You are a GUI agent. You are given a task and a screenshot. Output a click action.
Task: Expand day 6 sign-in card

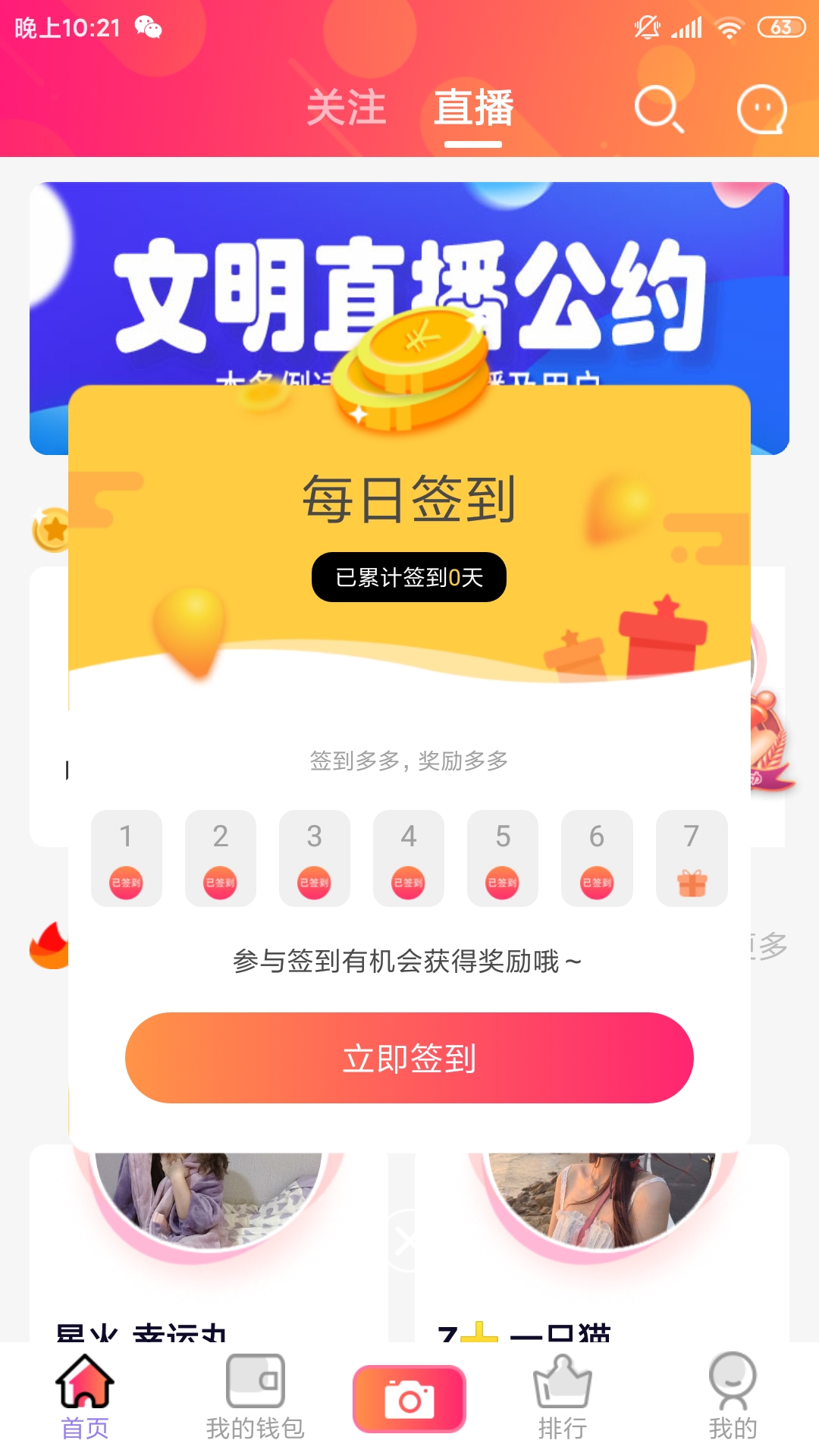pyautogui.click(x=597, y=858)
